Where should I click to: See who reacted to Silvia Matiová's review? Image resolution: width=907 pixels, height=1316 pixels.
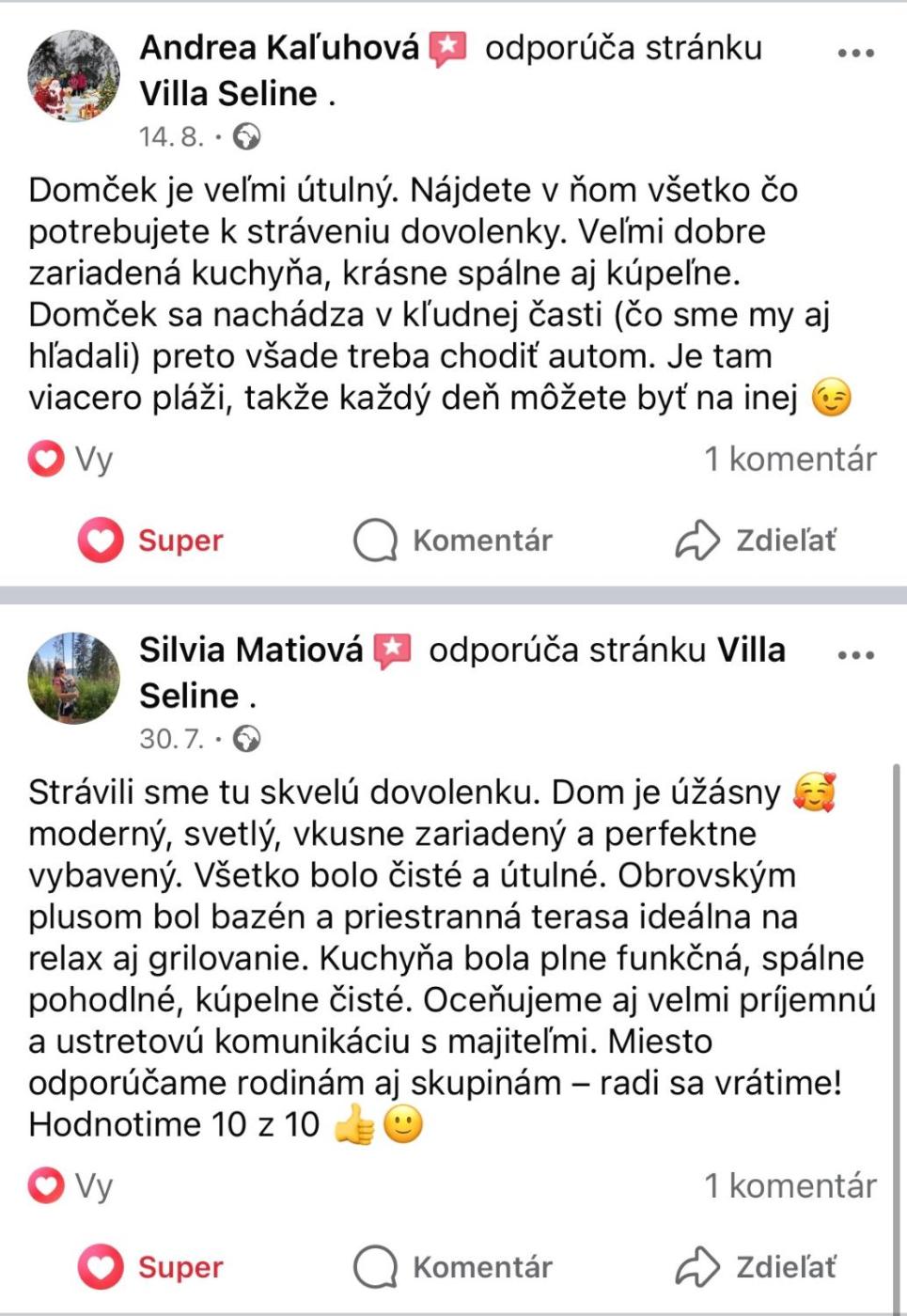(70, 1185)
